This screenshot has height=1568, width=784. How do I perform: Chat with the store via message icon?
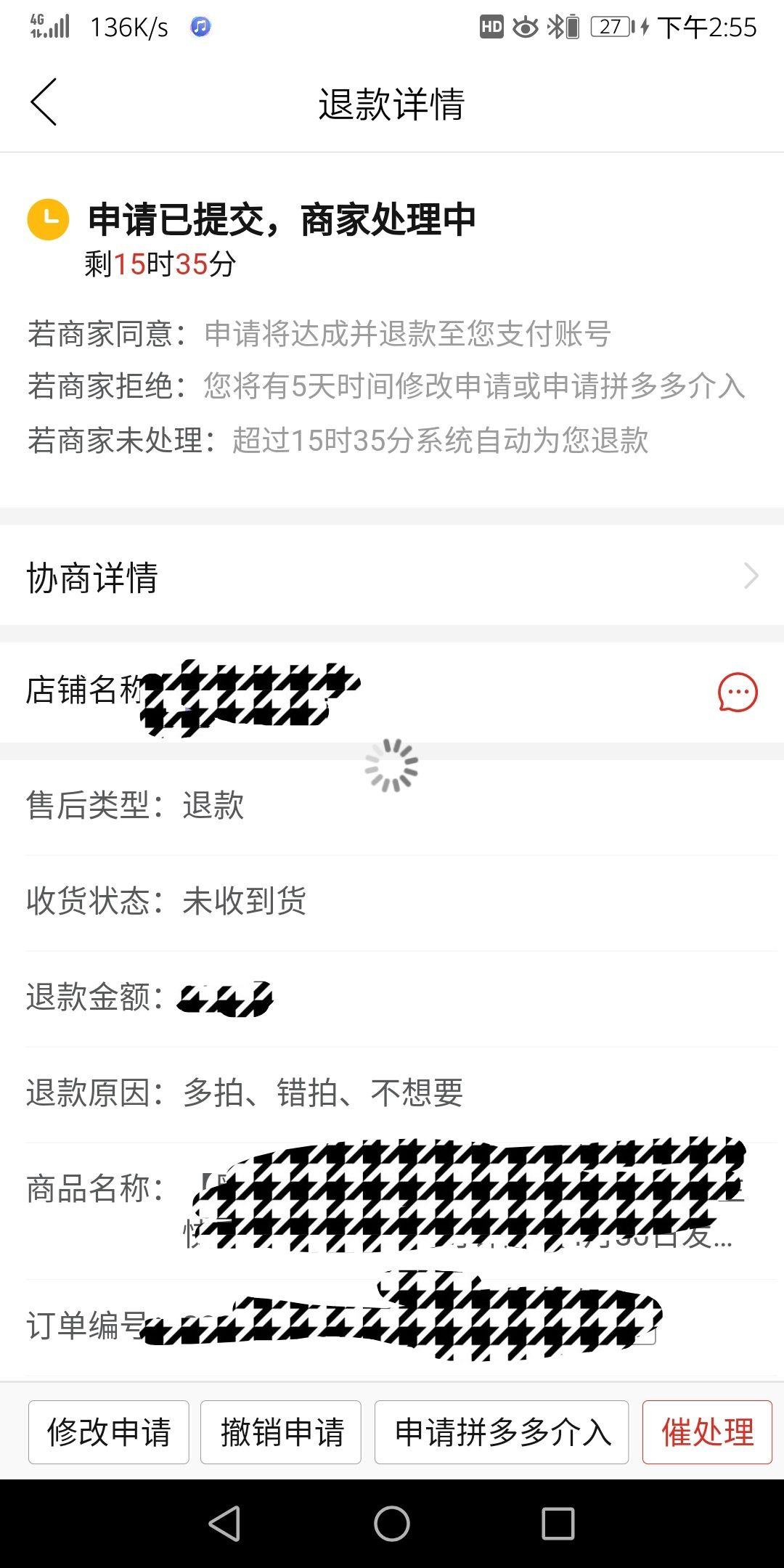(x=738, y=692)
